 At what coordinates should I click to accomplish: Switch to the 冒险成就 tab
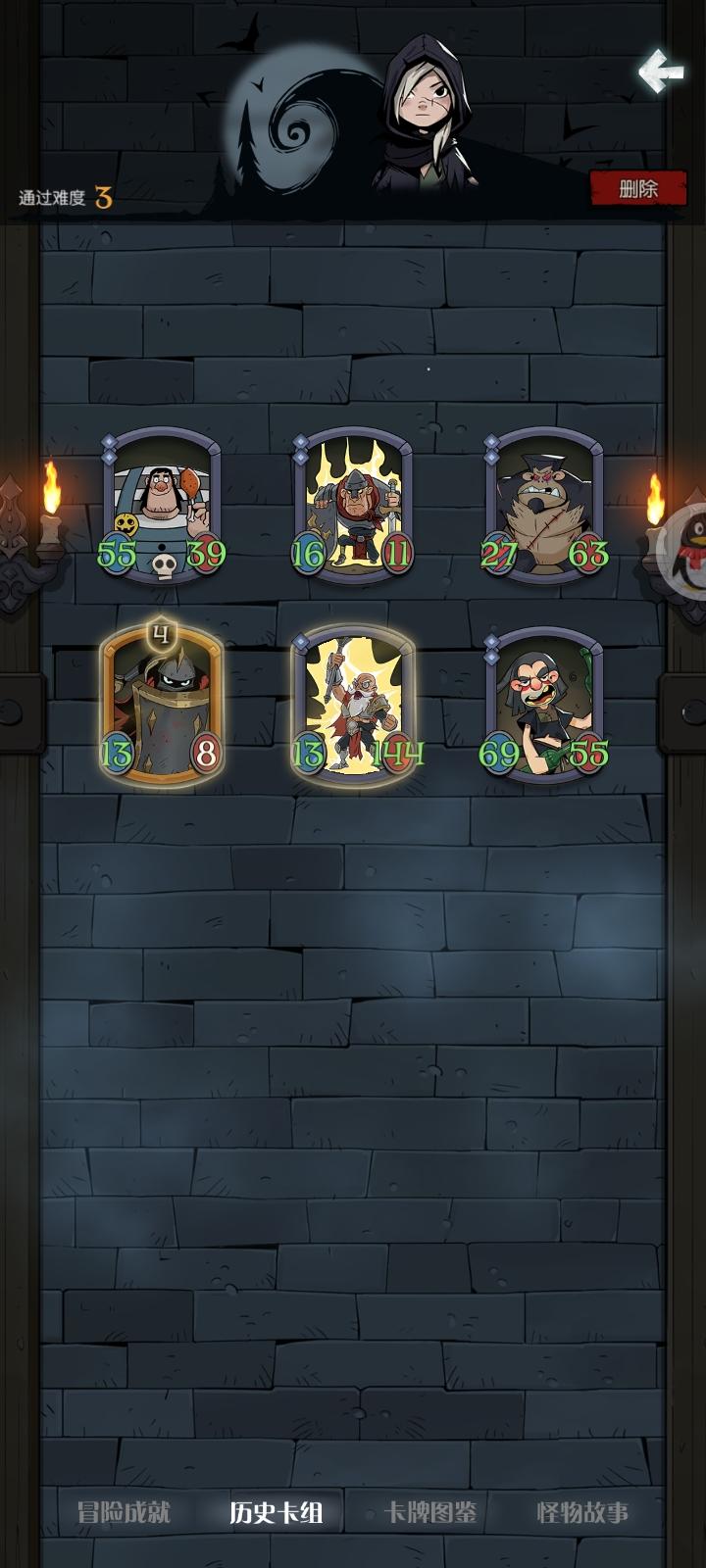(124, 1512)
